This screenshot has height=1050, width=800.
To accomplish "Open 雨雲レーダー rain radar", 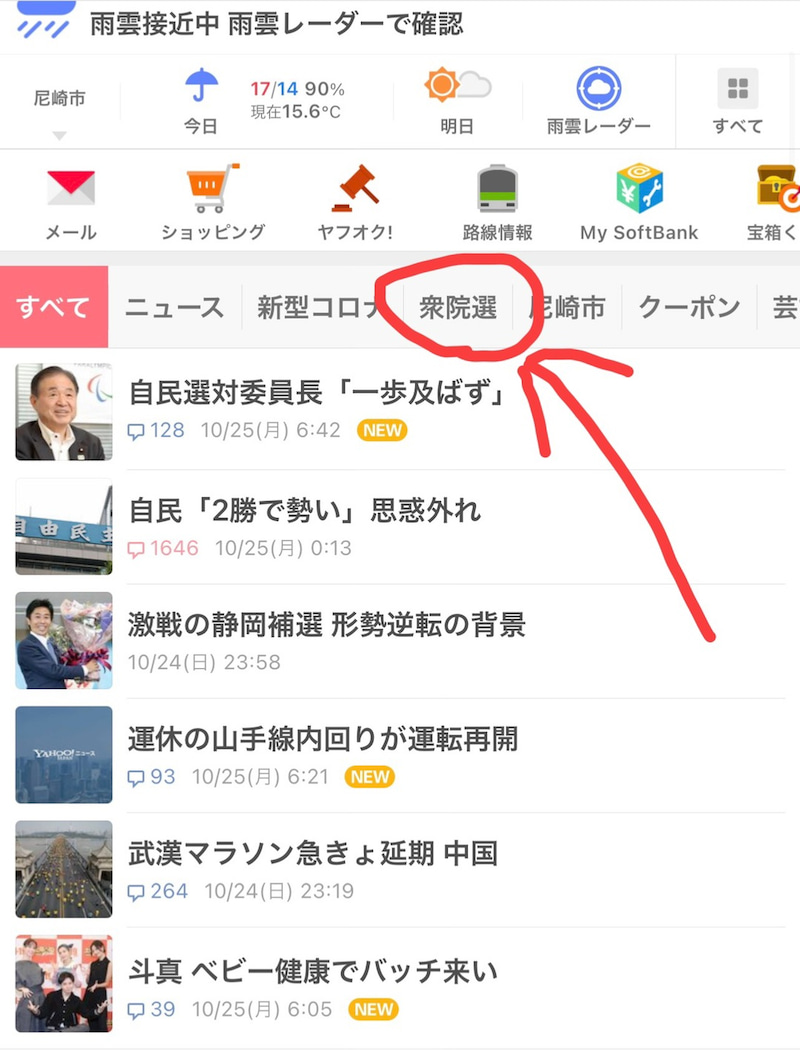I will pyautogui.click(x=599, y=100).
